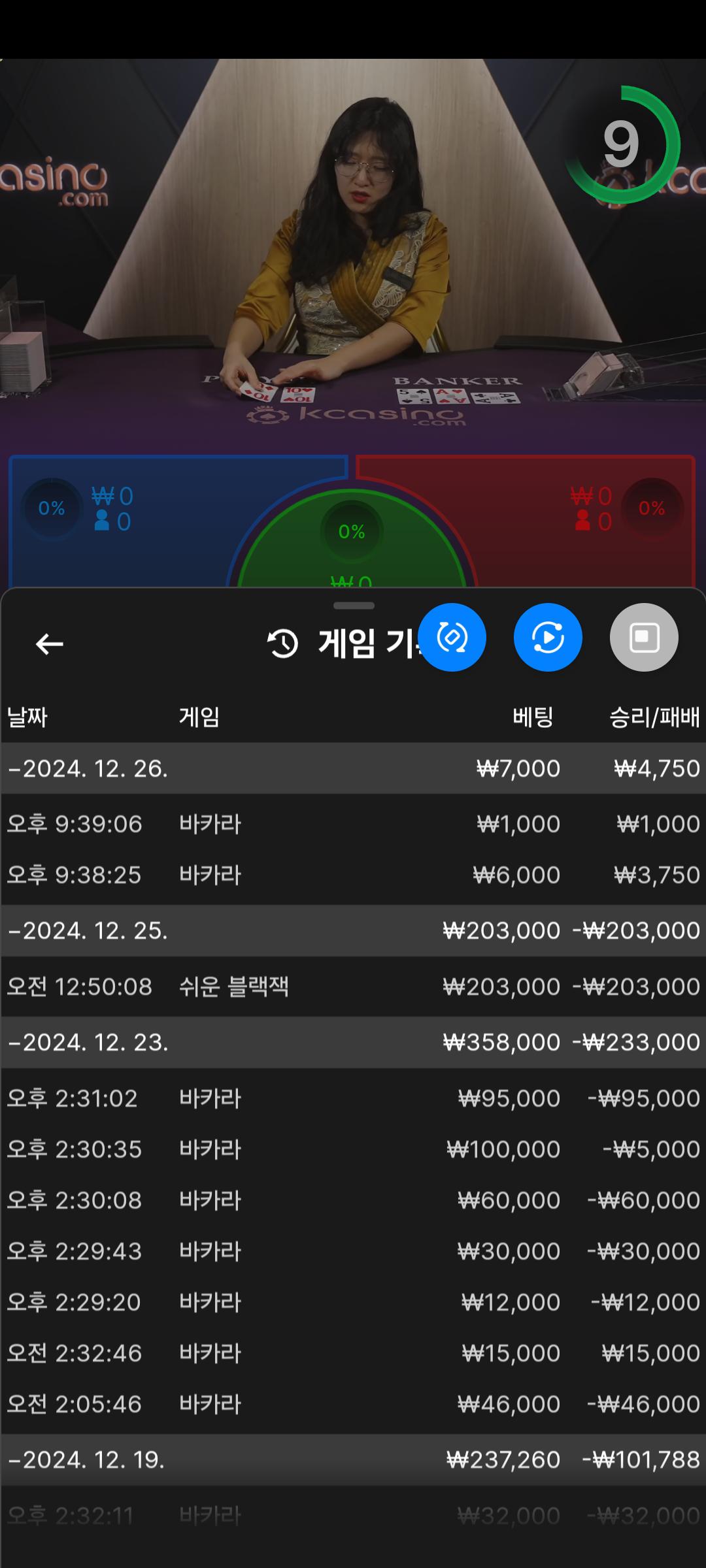Tap the gray stop square floating button
Viewport: 706px width, 1568px height.
[644, 637]
